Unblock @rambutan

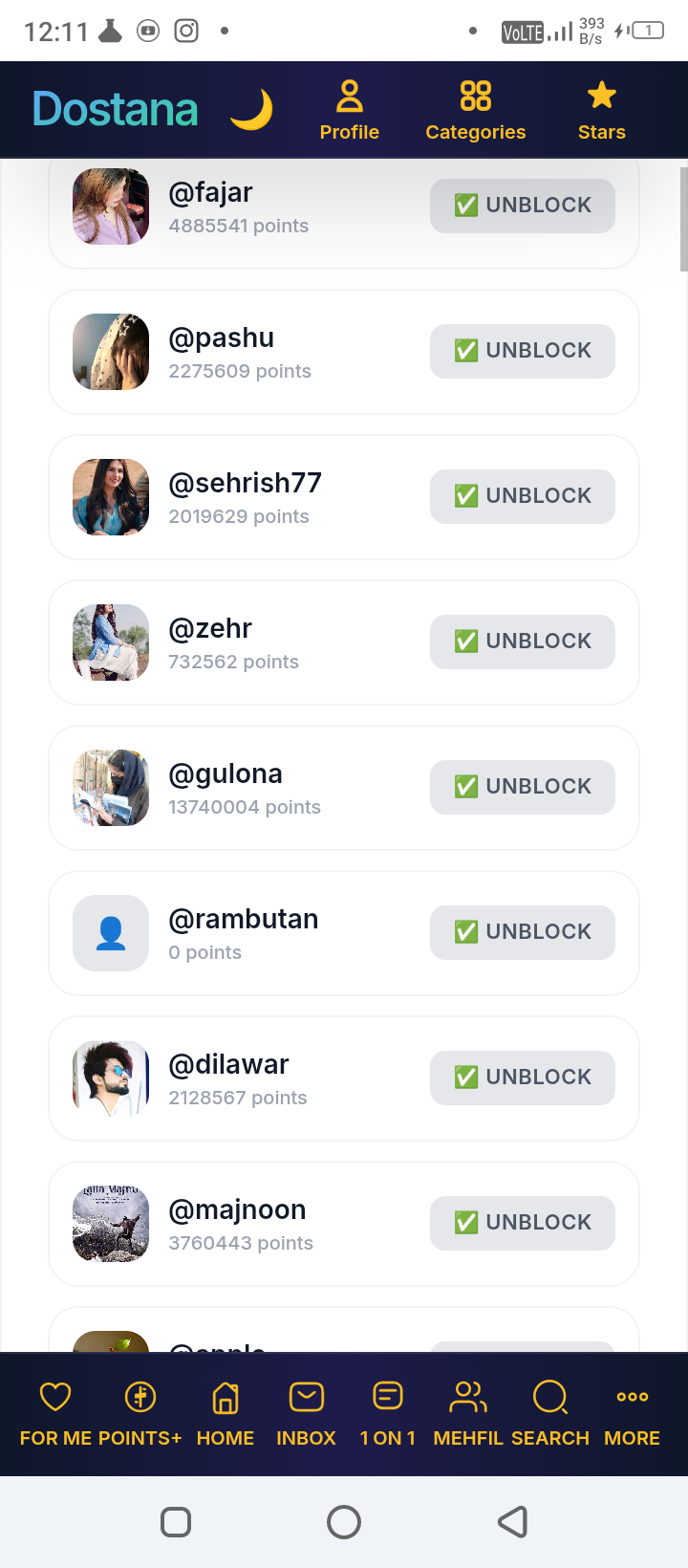523,932
